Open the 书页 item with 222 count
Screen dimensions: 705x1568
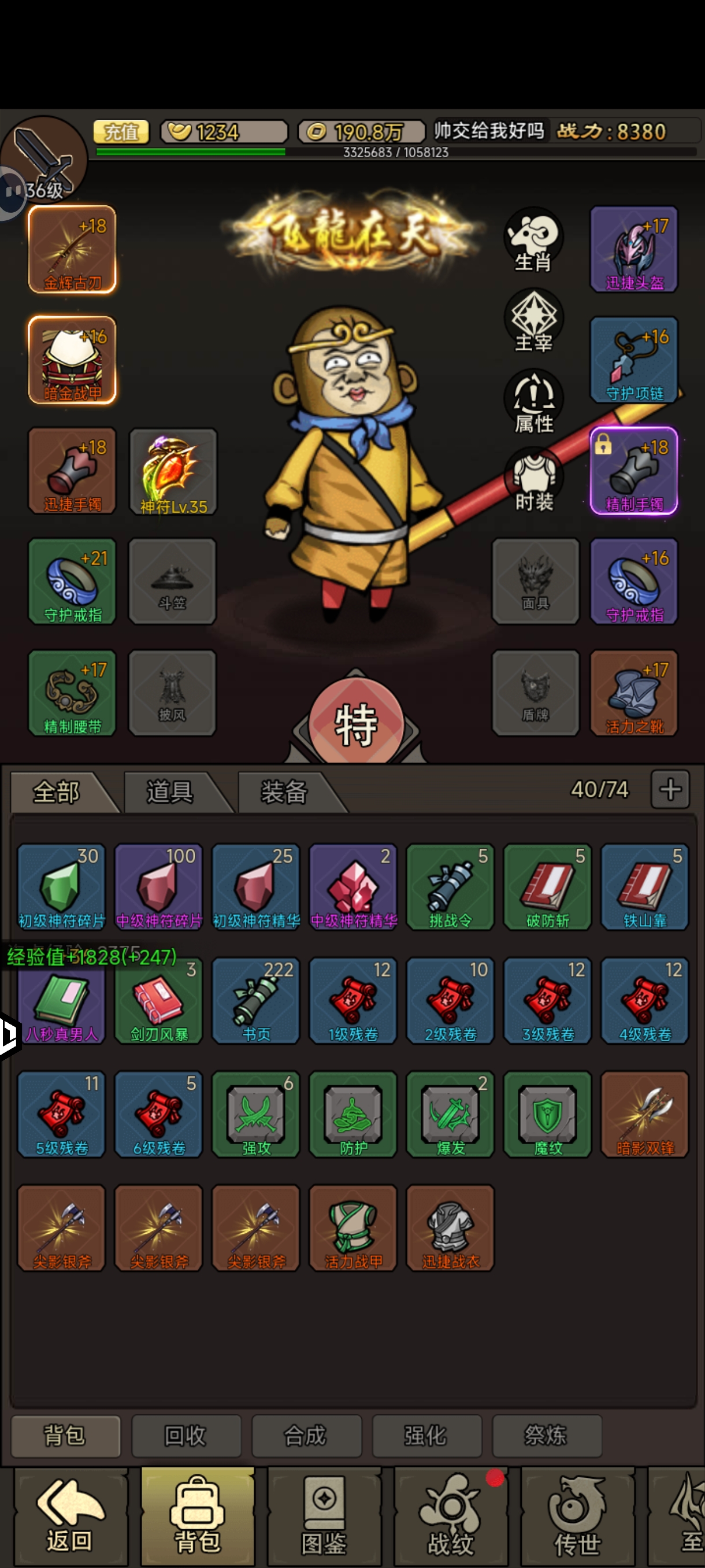pos(255,1000)
